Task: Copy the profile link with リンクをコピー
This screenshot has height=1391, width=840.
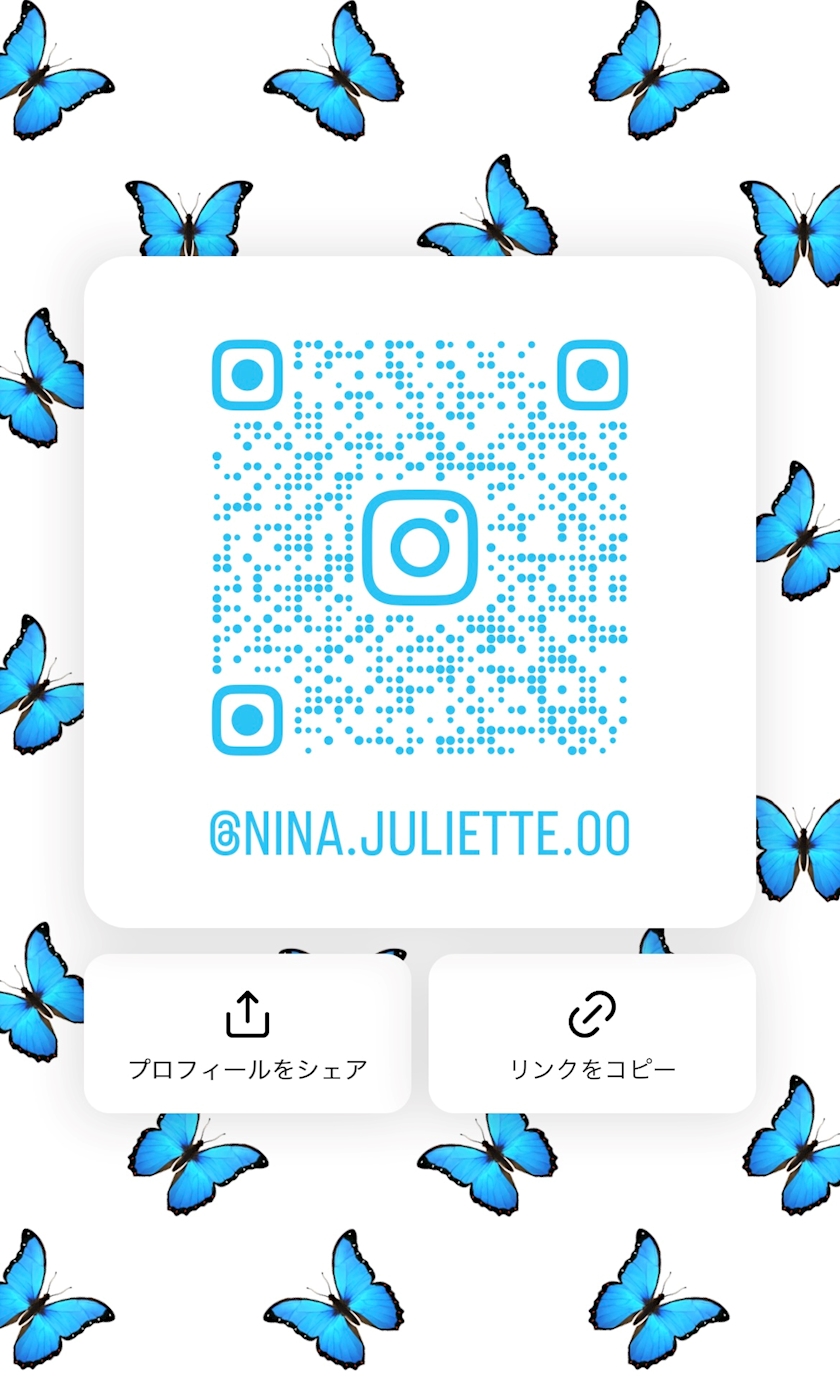Action: pos(592,1034)
